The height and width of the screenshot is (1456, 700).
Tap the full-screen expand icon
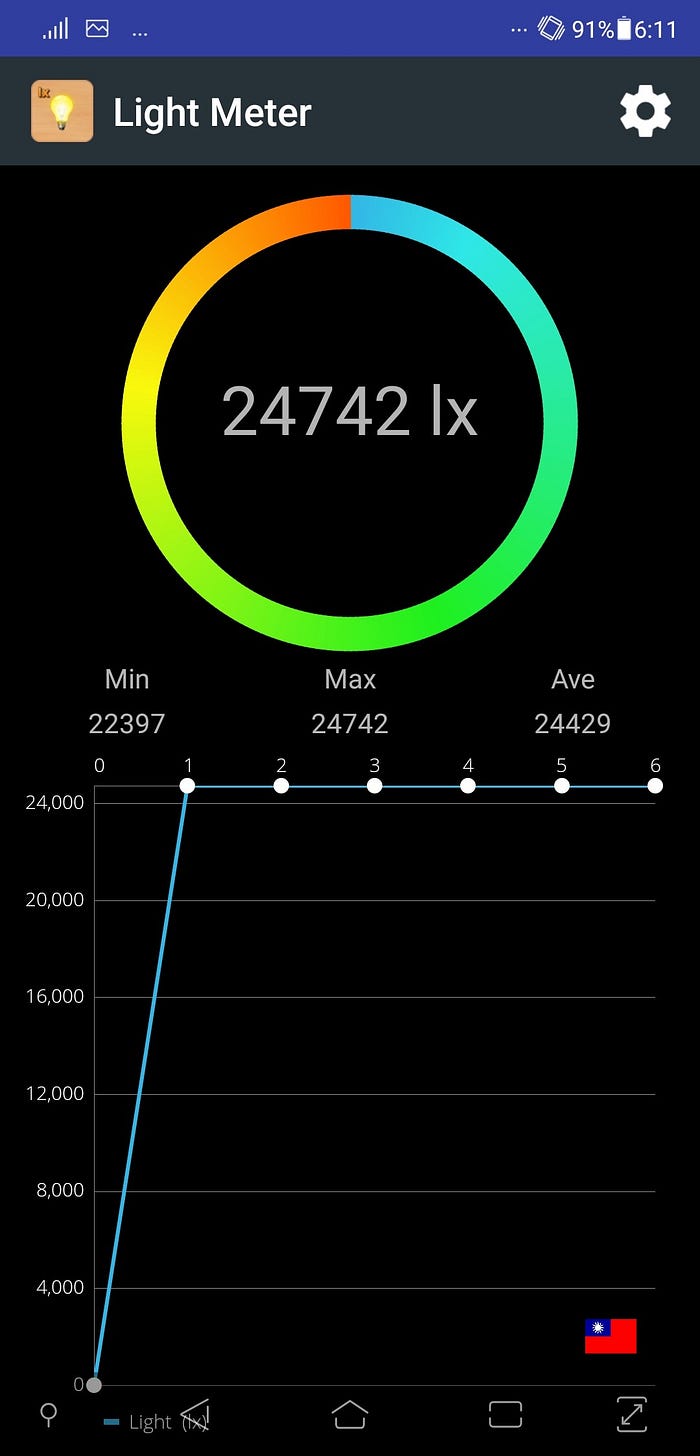tap(632, 1414)
